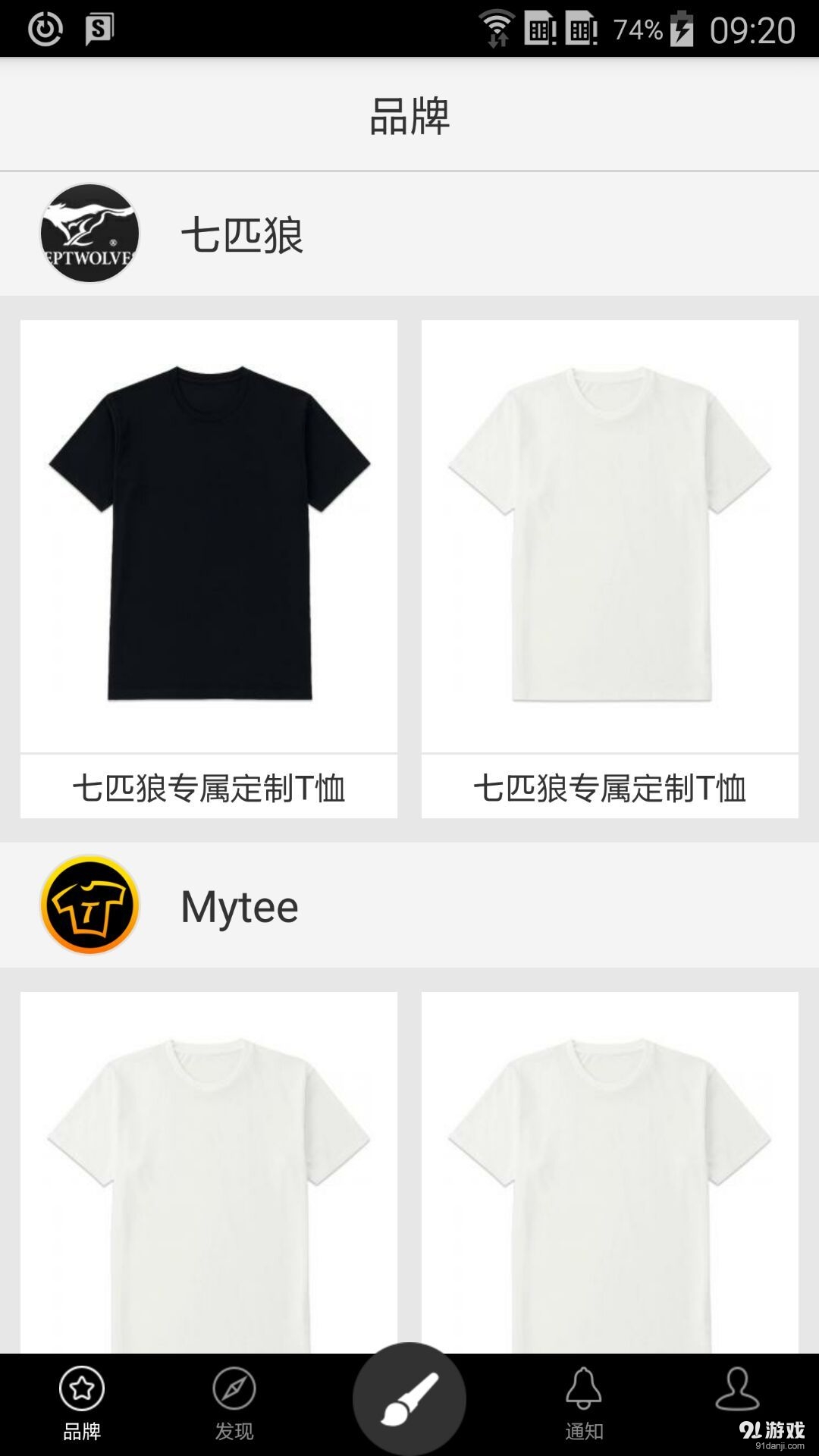Open the 七匹狼 brand section header
This screenshot has height=1456, width=819.
click(x=243, y=234)
